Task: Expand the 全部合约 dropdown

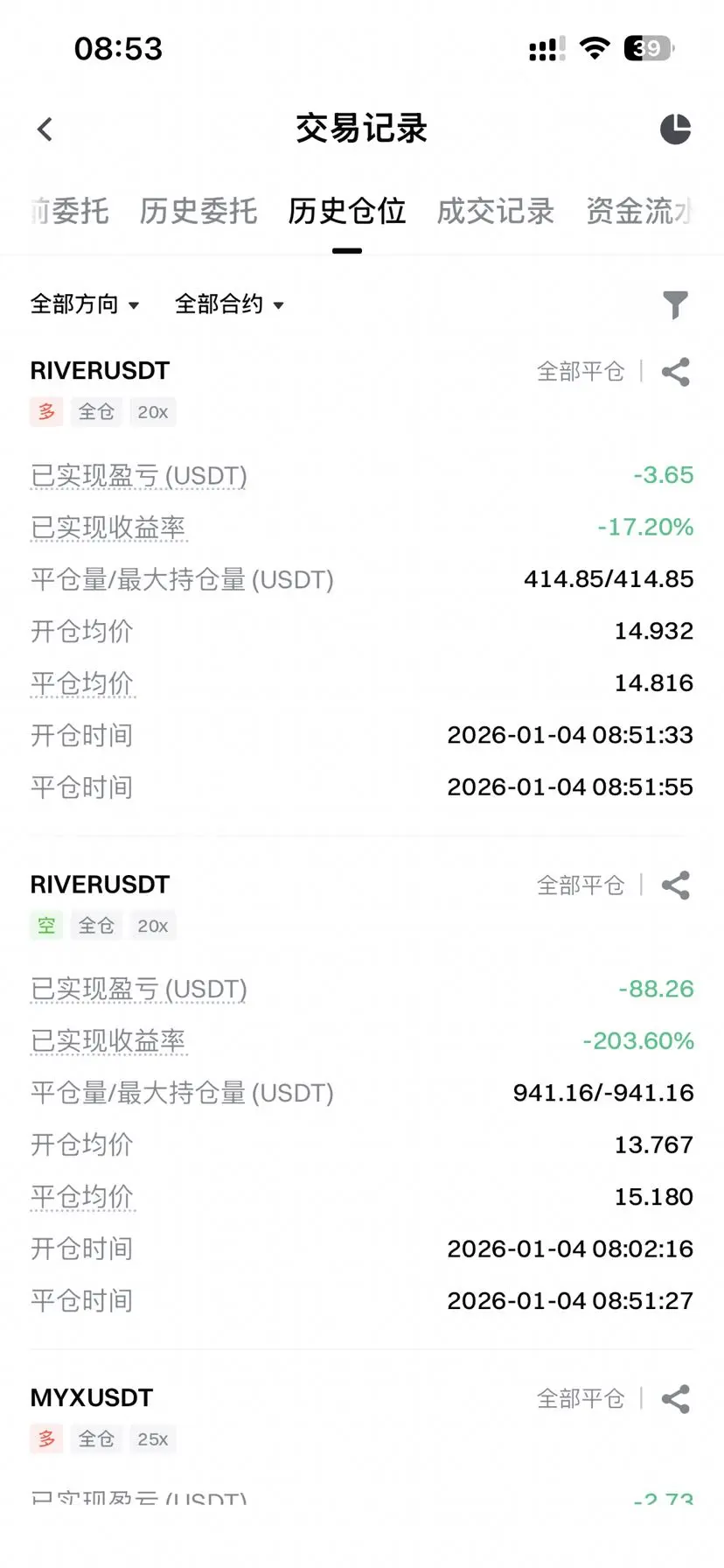Action: [229, 304]
